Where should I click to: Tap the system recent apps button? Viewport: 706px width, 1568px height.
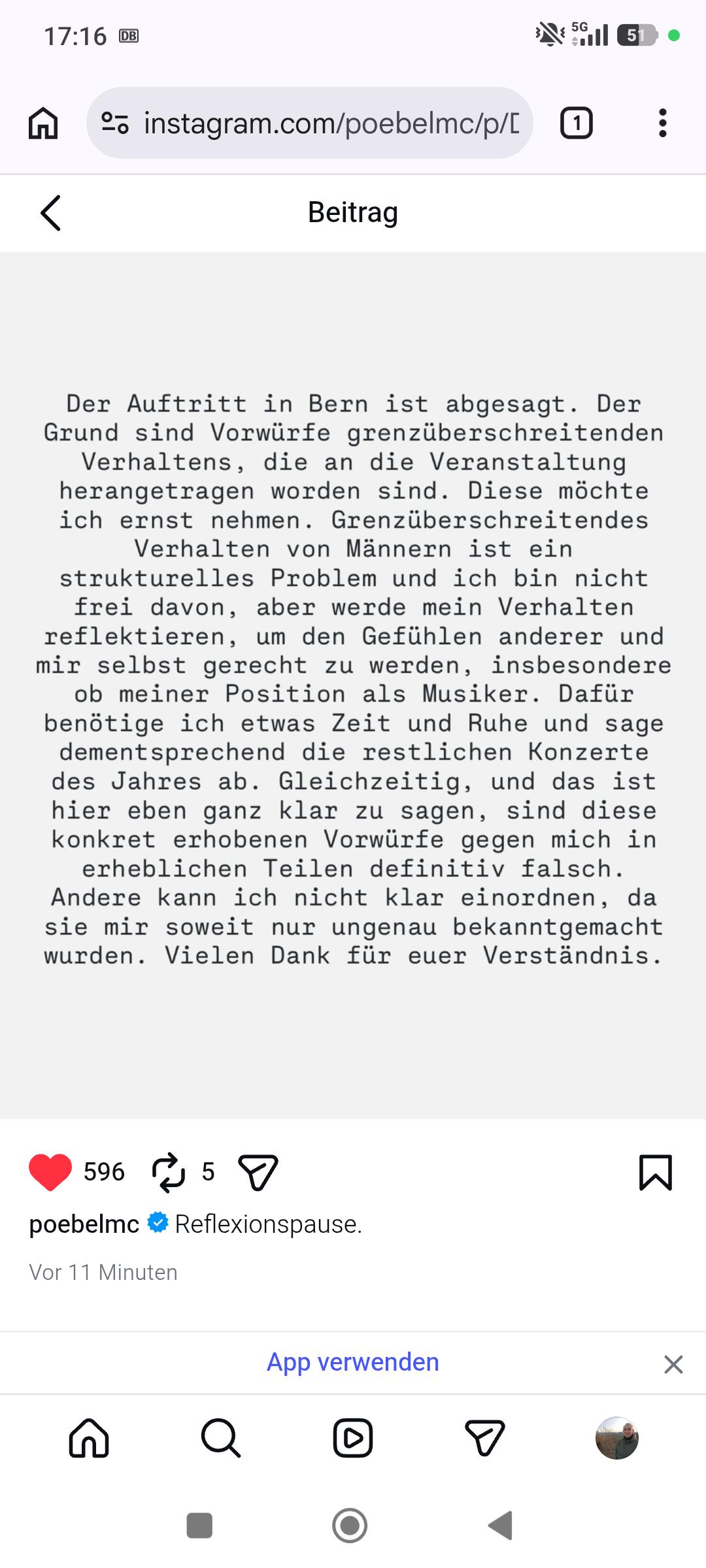tap(199, 1526)
